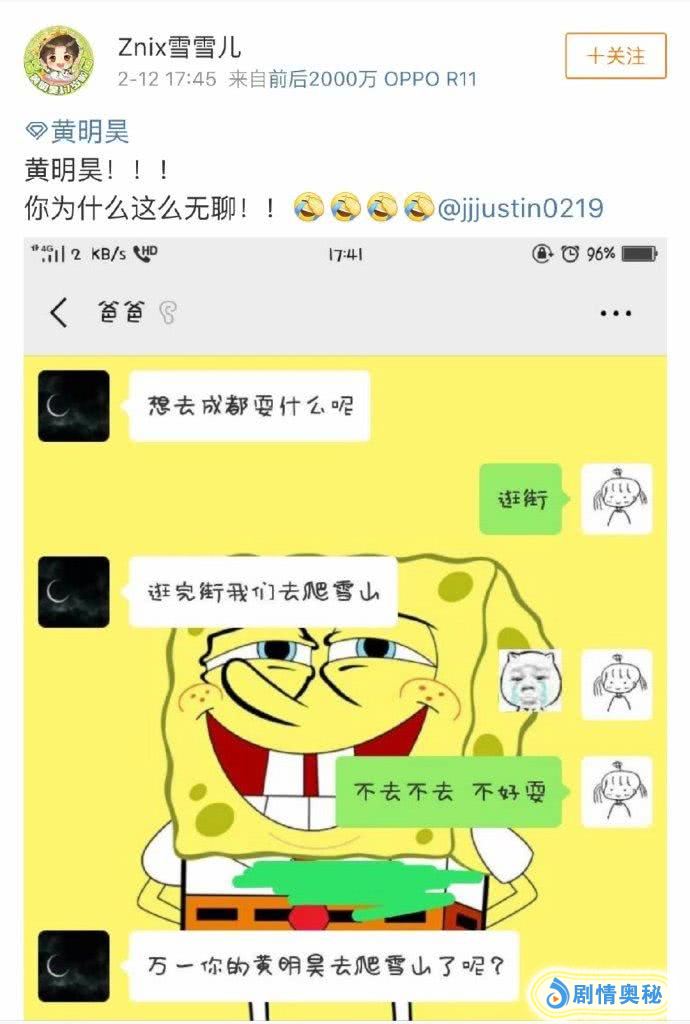Open Znix雪雪儿's profile picture
Image resolution: width=690 pixels, height=1024 pixels.
pos(59,57)
